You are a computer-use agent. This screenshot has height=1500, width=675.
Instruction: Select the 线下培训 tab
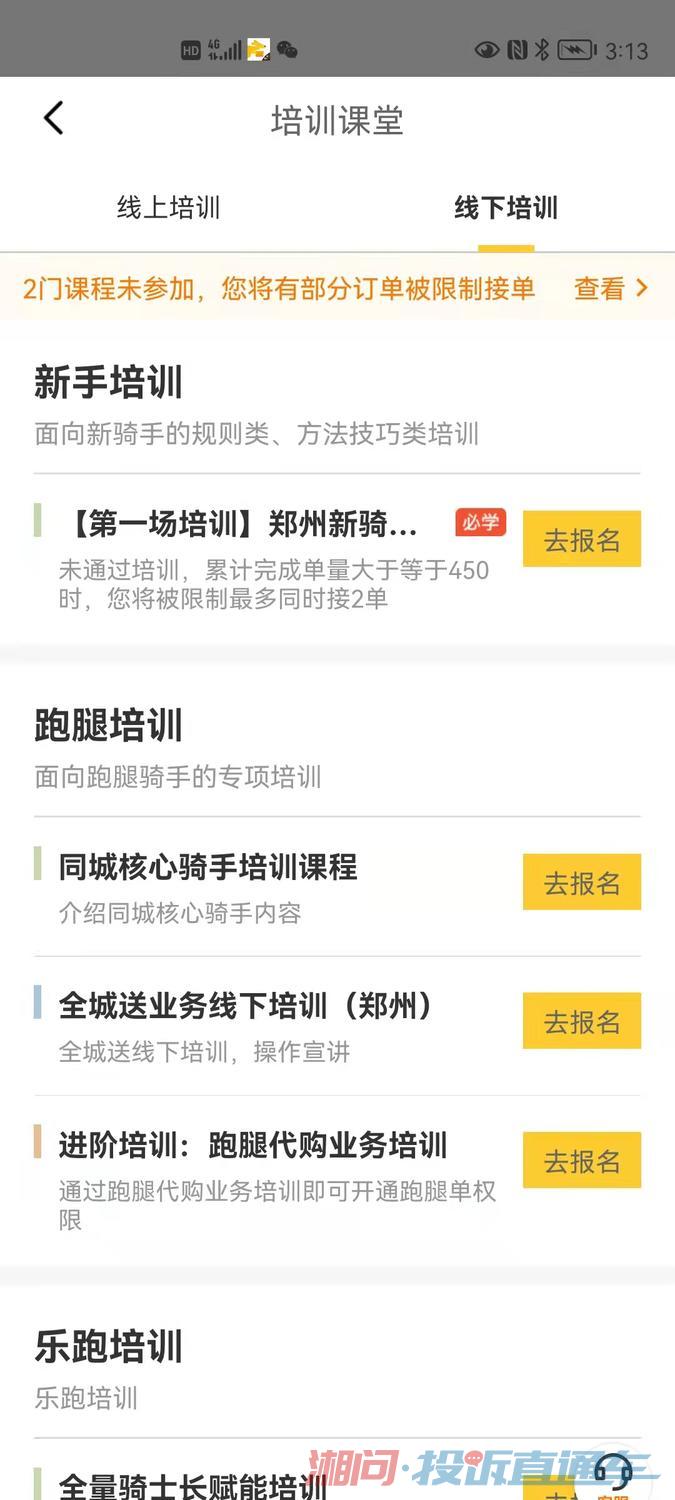click(506, 208)
